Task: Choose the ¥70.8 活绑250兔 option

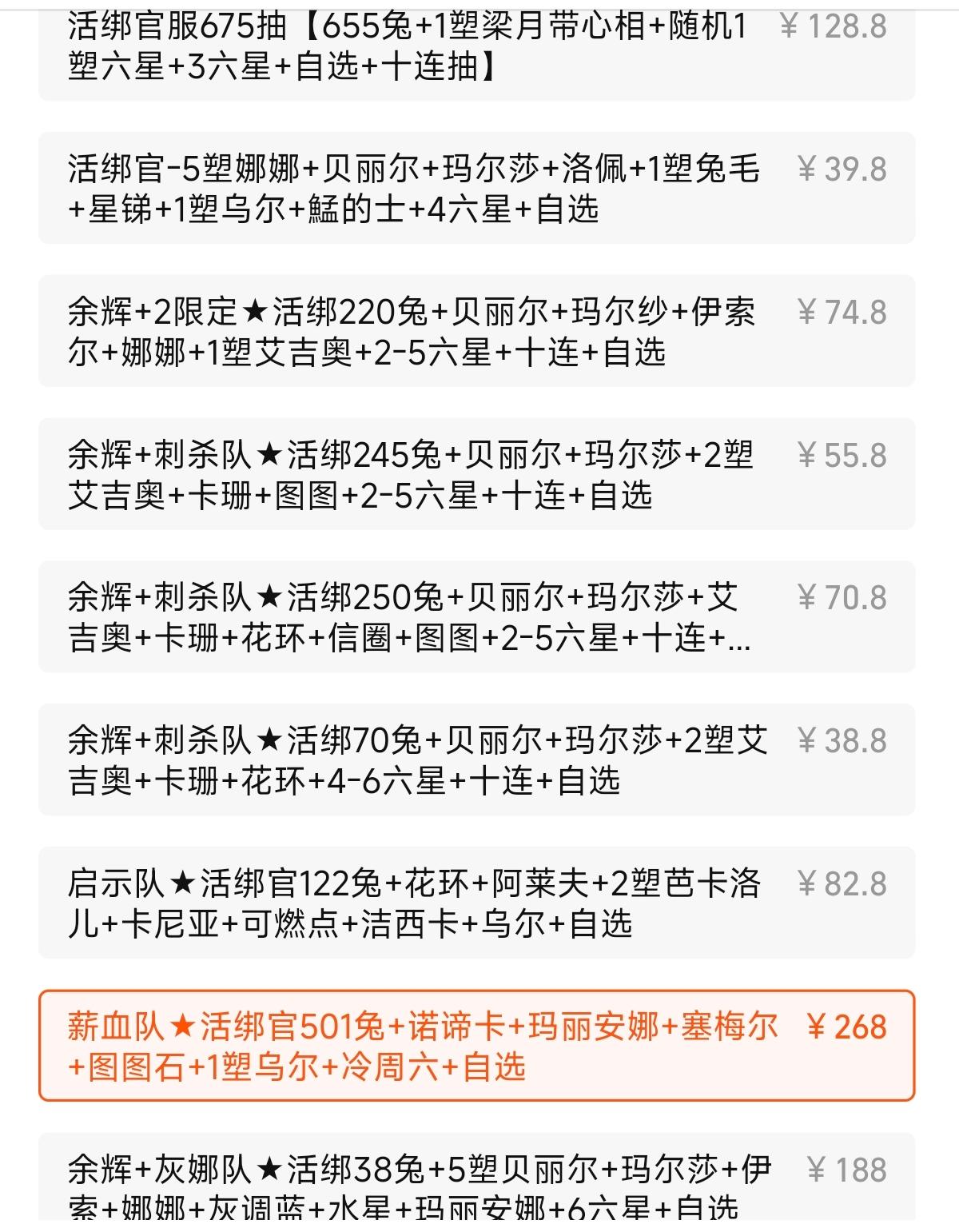Action: point(476,616)
